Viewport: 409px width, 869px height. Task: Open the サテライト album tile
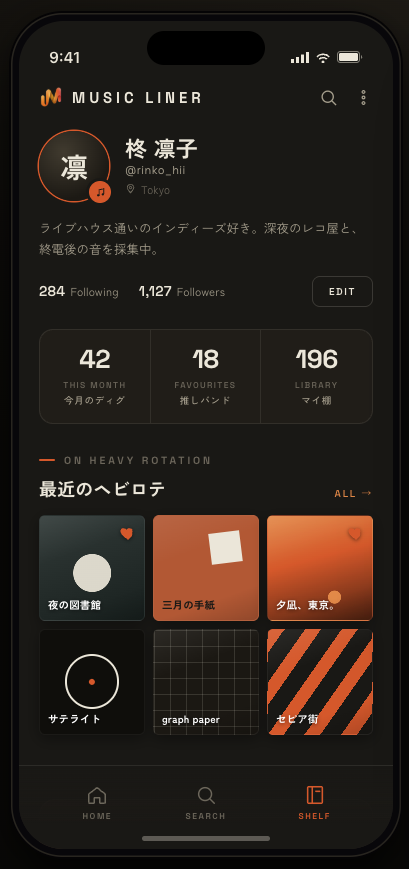pyautogui.click(x=92, y=682)
